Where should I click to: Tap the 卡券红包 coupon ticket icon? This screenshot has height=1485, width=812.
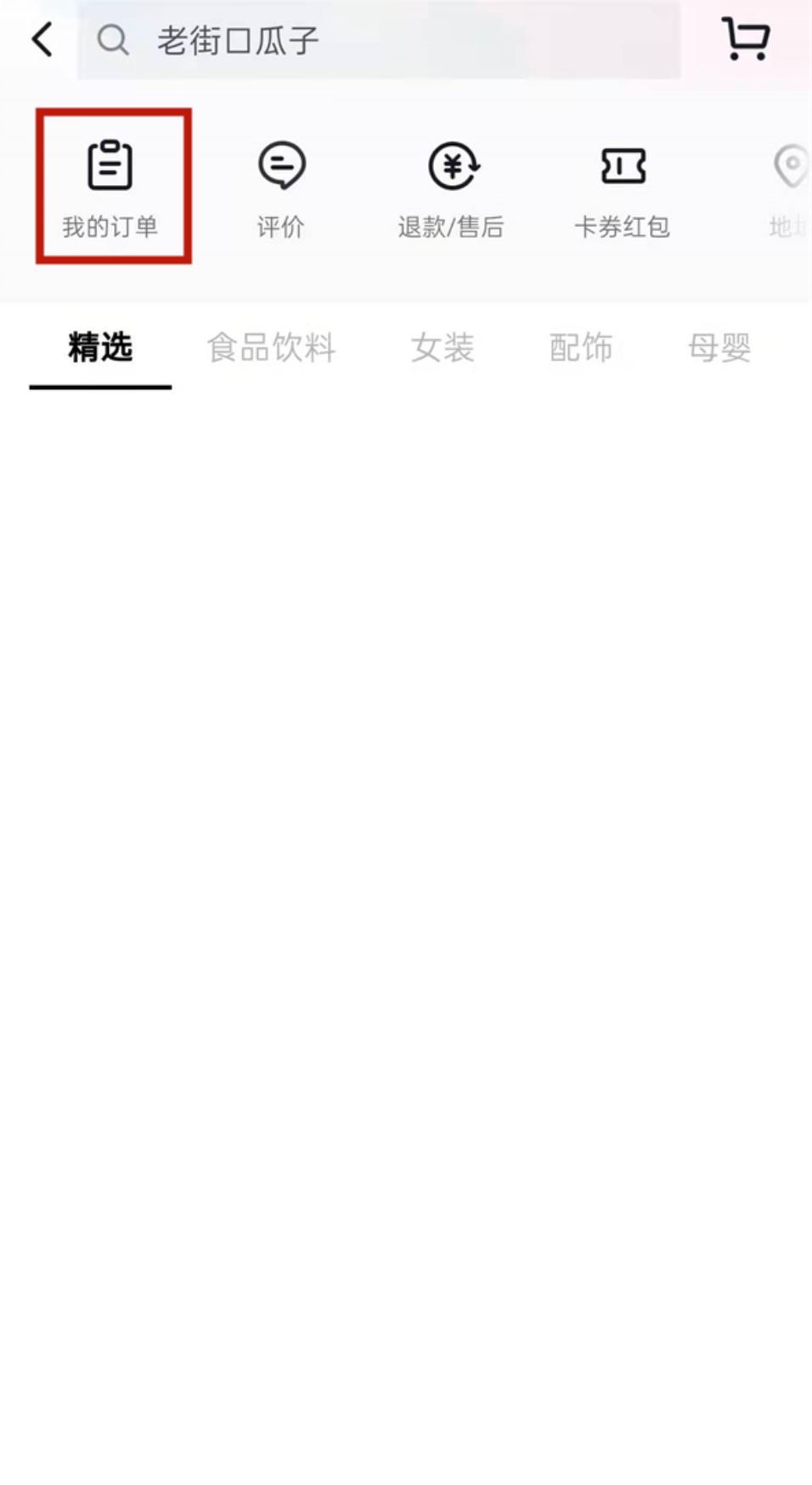coord(623,167)
